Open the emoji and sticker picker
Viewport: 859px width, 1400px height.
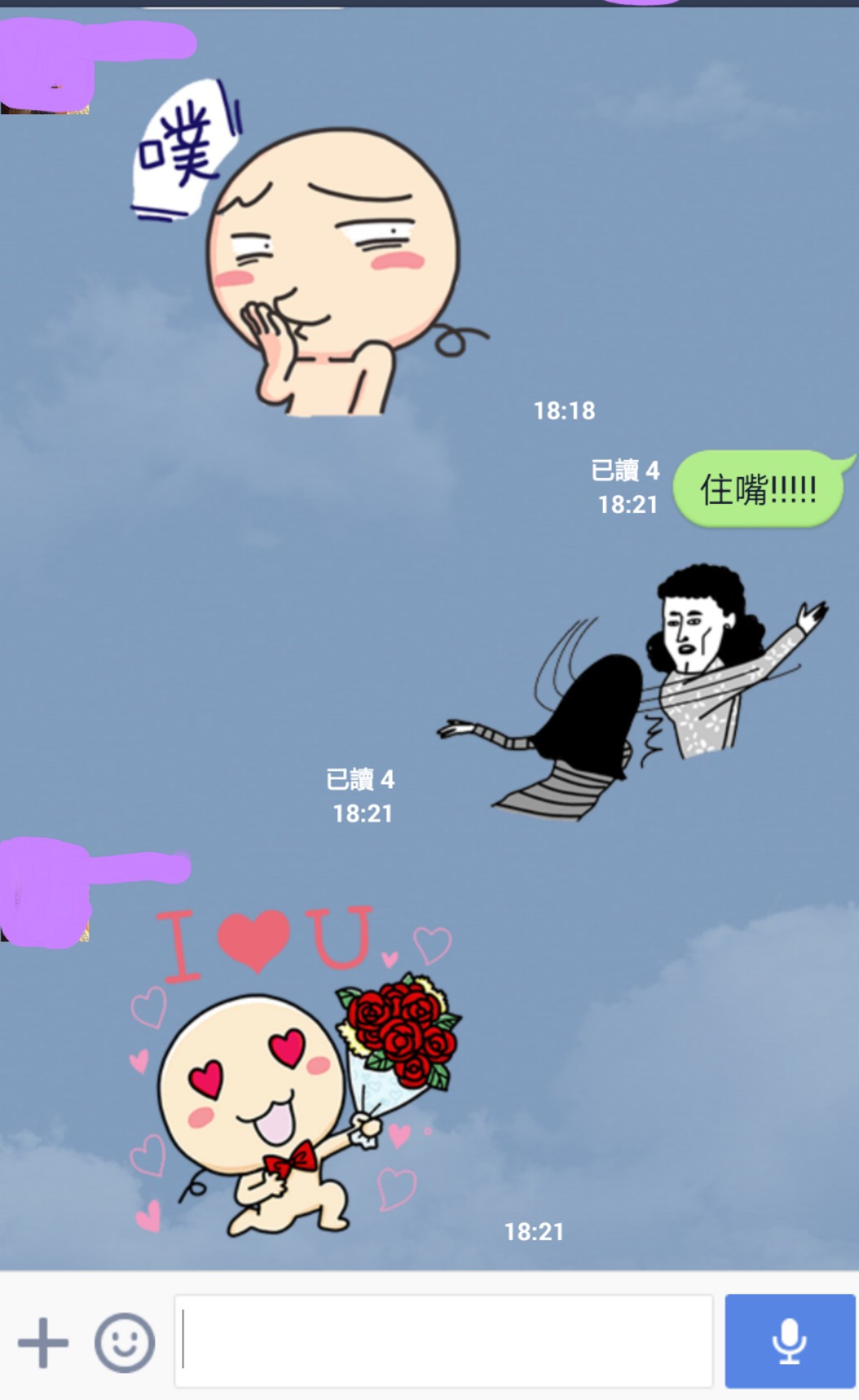tap(125, 1342)
